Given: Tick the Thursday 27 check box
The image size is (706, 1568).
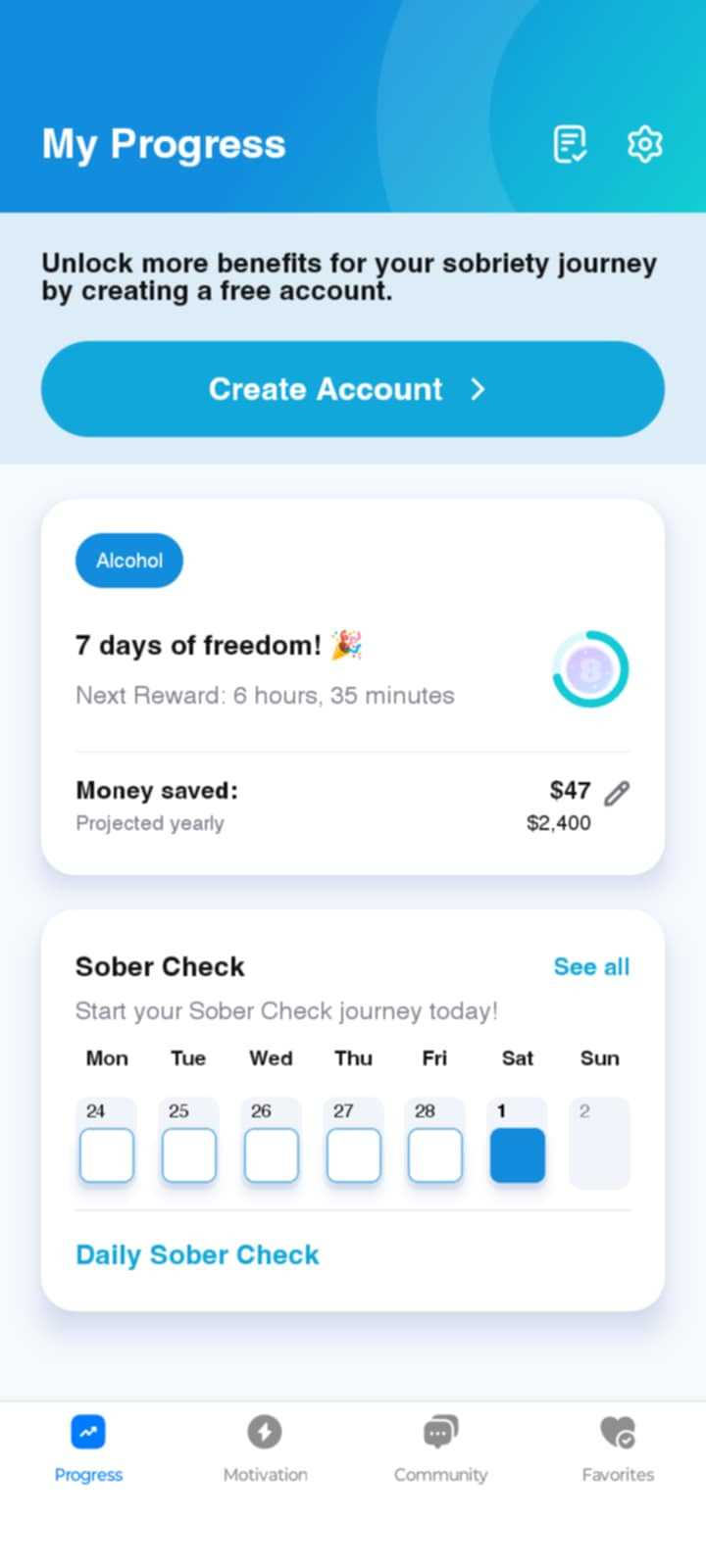Looking at the screenshot, I should 354,1154.
